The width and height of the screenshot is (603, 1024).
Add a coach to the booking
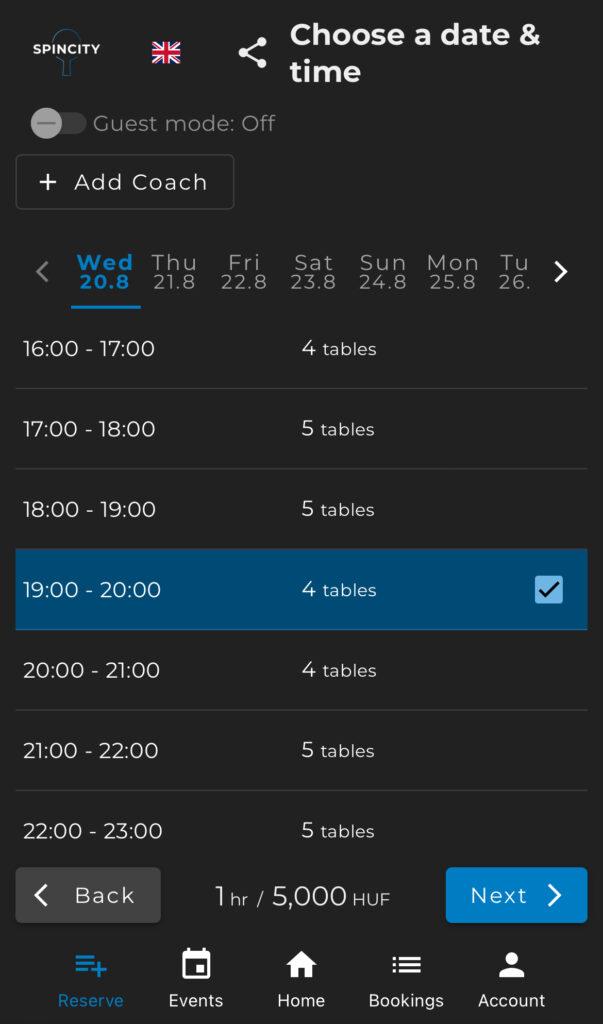click(x=125, y=182)
